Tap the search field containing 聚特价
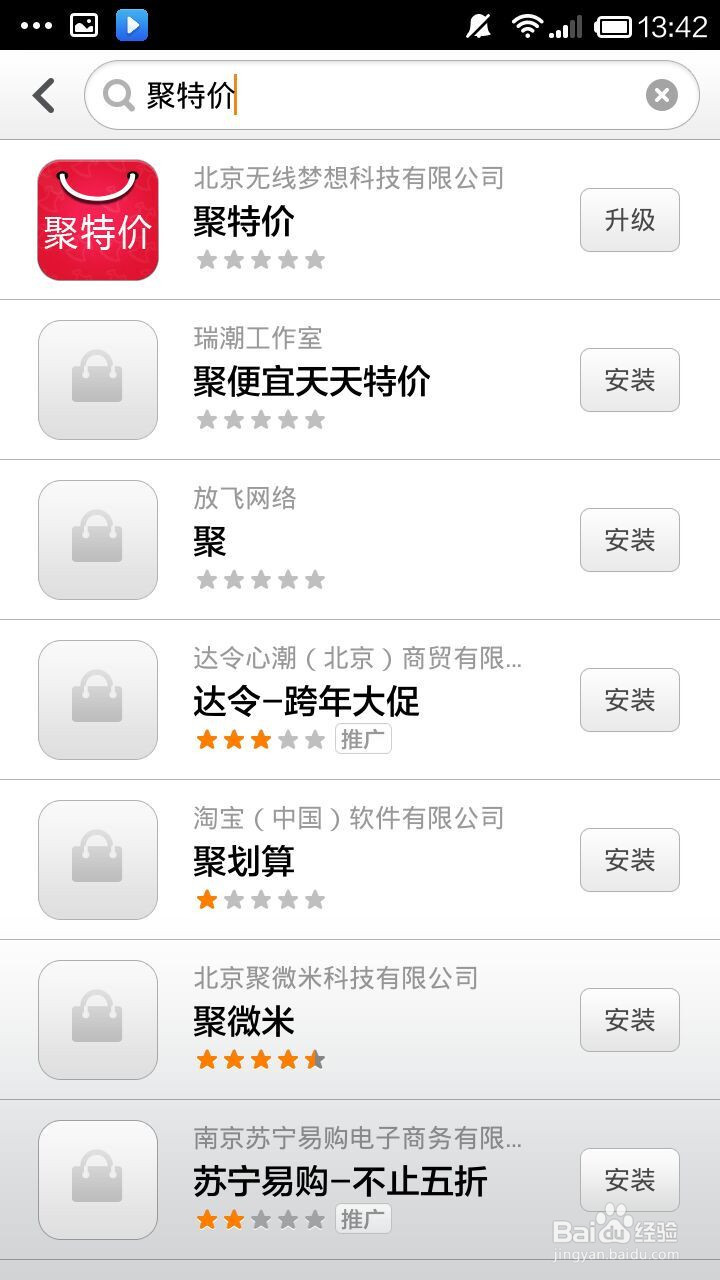 pyautogui.click(x=391, y=95)
